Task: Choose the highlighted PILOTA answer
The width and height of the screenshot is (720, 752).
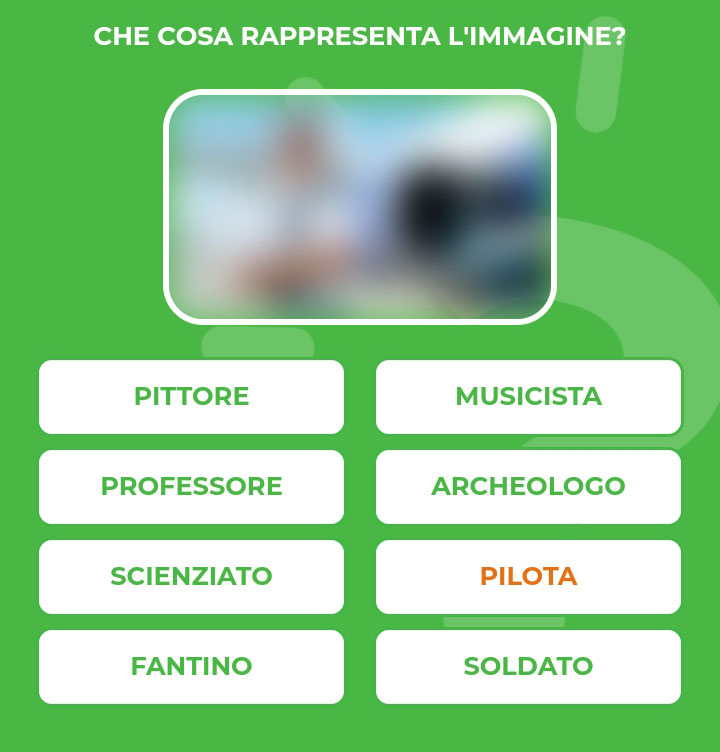Action: click(528, 577)
